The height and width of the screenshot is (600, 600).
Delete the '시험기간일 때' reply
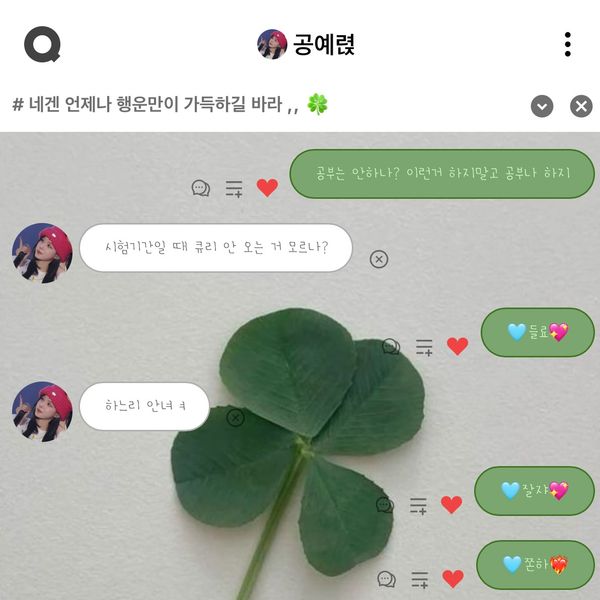379,259
